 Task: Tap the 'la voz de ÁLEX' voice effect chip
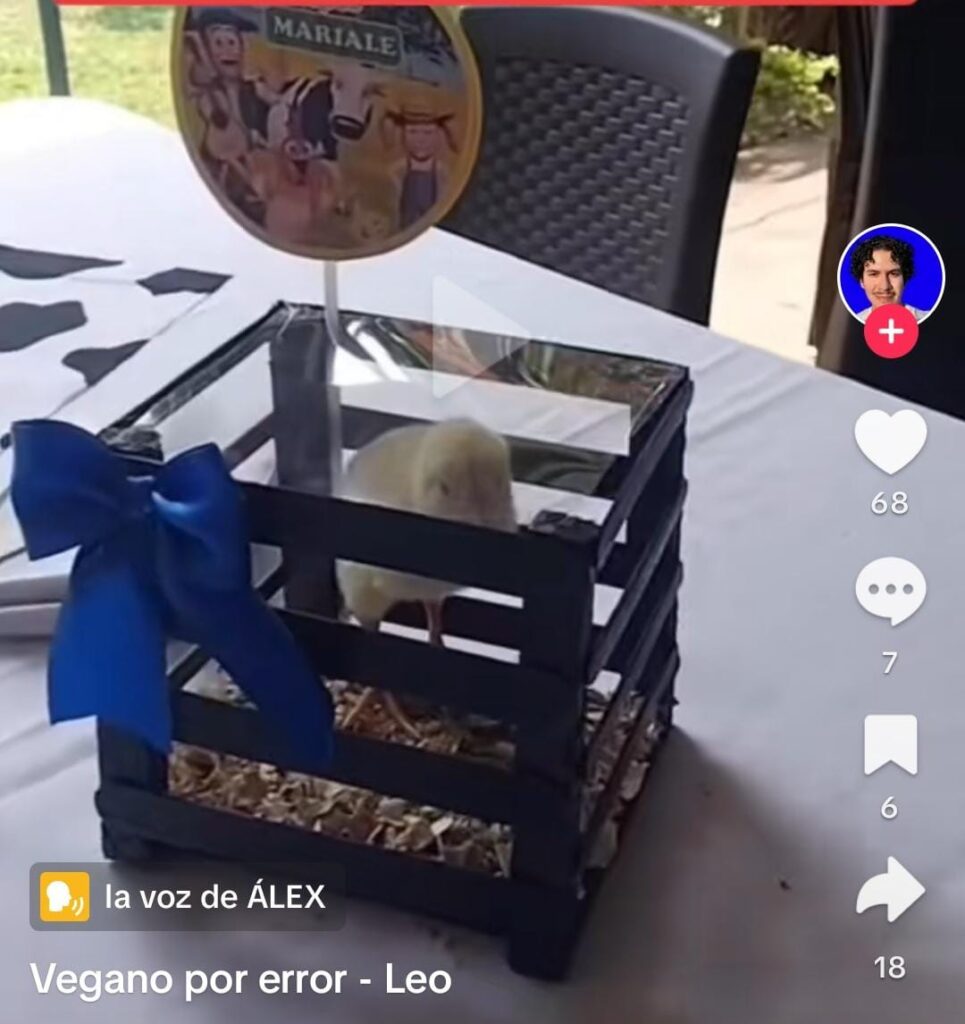tap(187, 897)
